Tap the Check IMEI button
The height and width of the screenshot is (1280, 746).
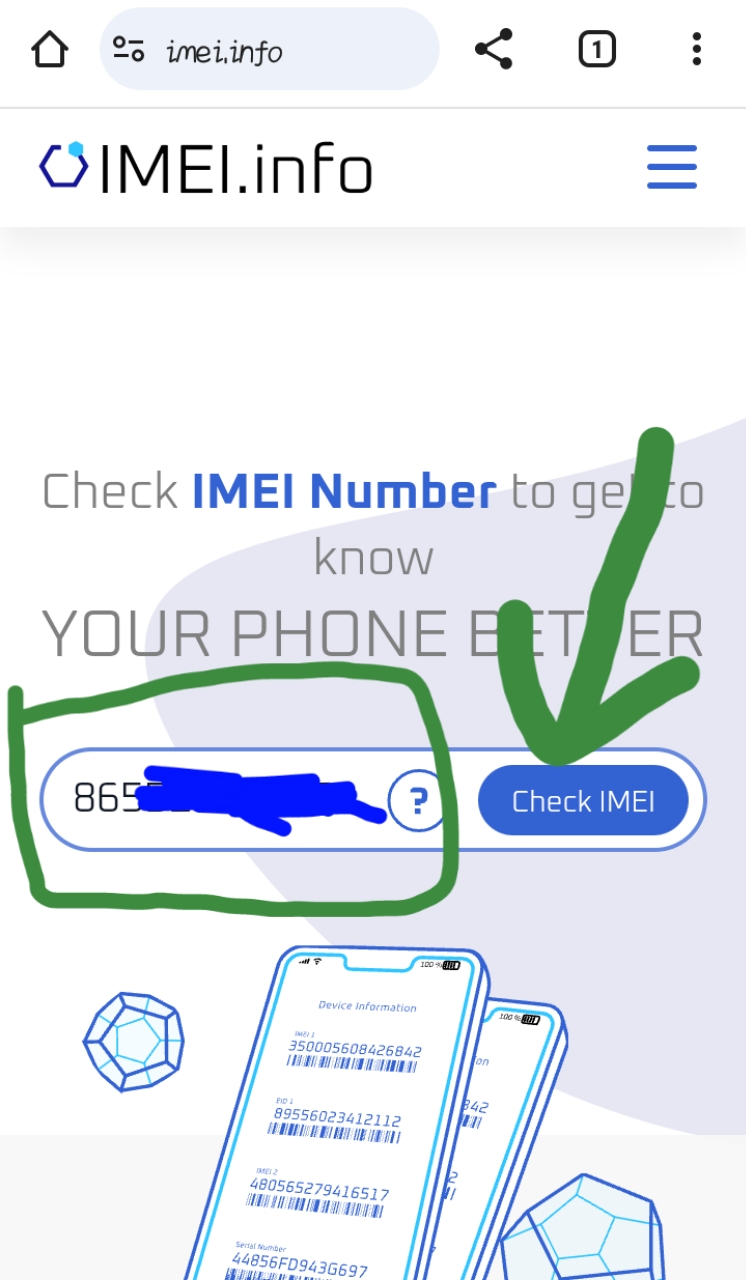point(583,800)
